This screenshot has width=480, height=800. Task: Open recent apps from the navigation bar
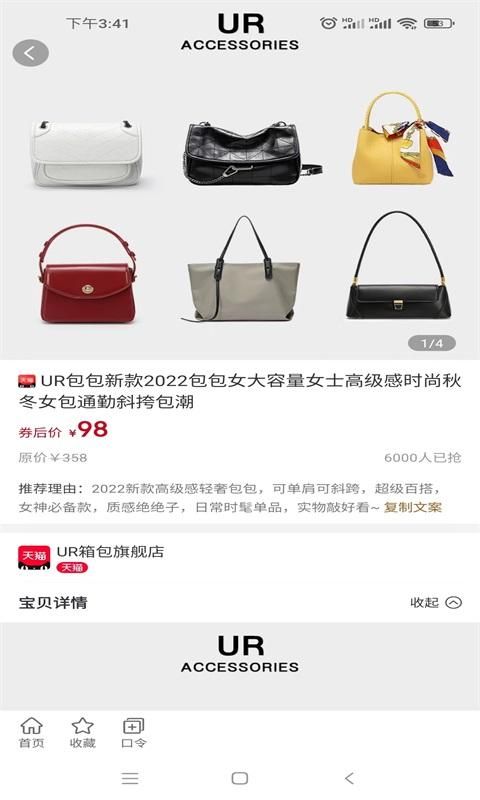click(130, 778)
